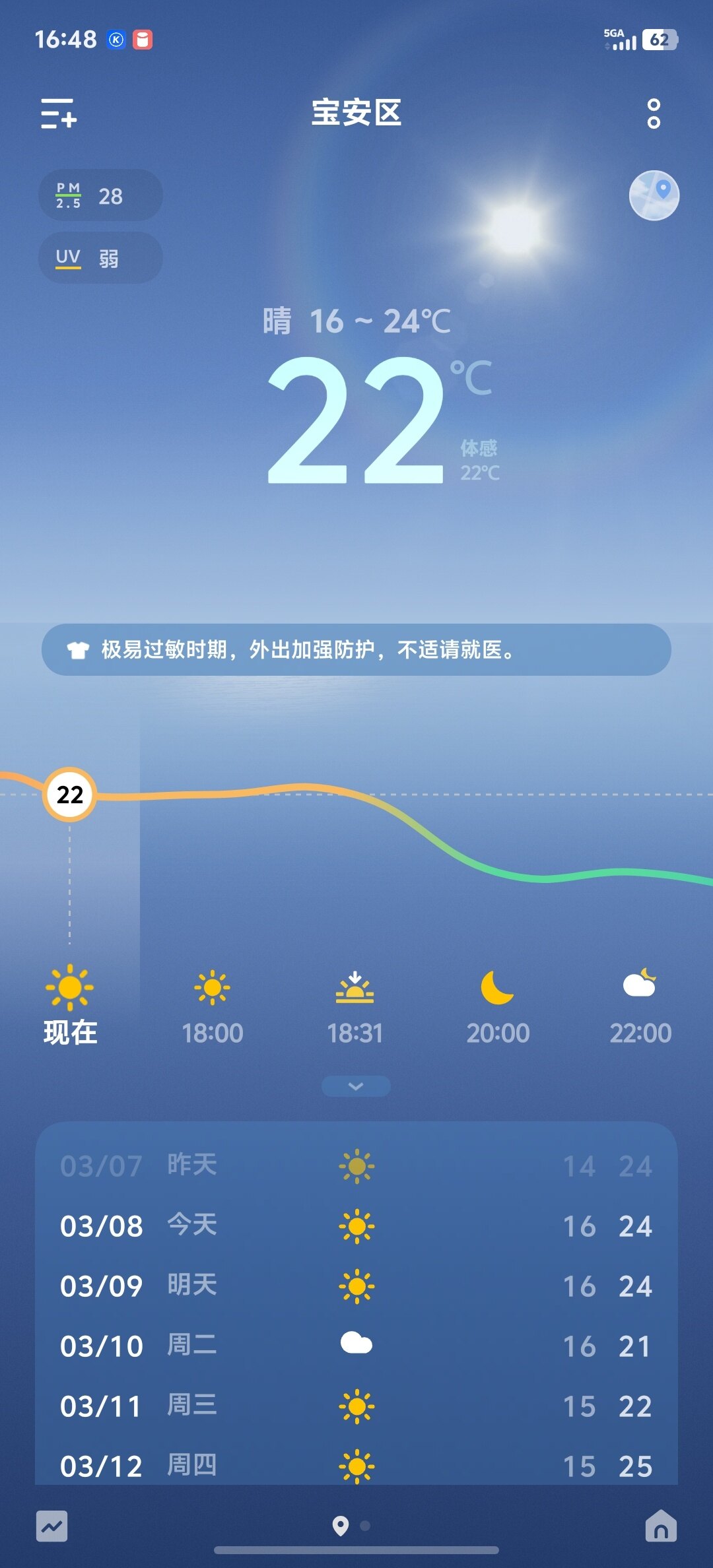Open the trend chart icon
Image resolution: width=713 pixels, height=1568 pixels.
click(x=51, y=1526)
